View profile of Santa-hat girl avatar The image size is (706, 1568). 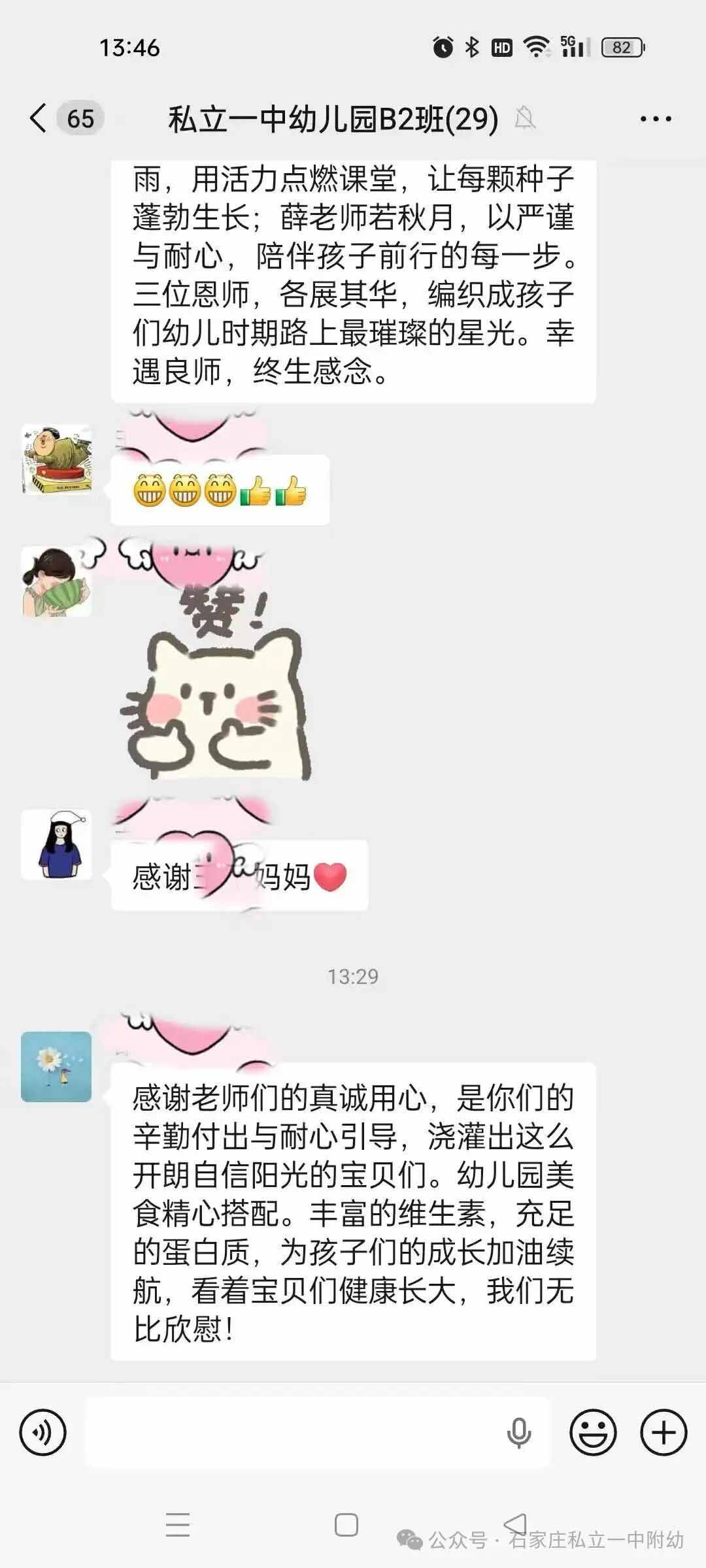tap(56, 845)
